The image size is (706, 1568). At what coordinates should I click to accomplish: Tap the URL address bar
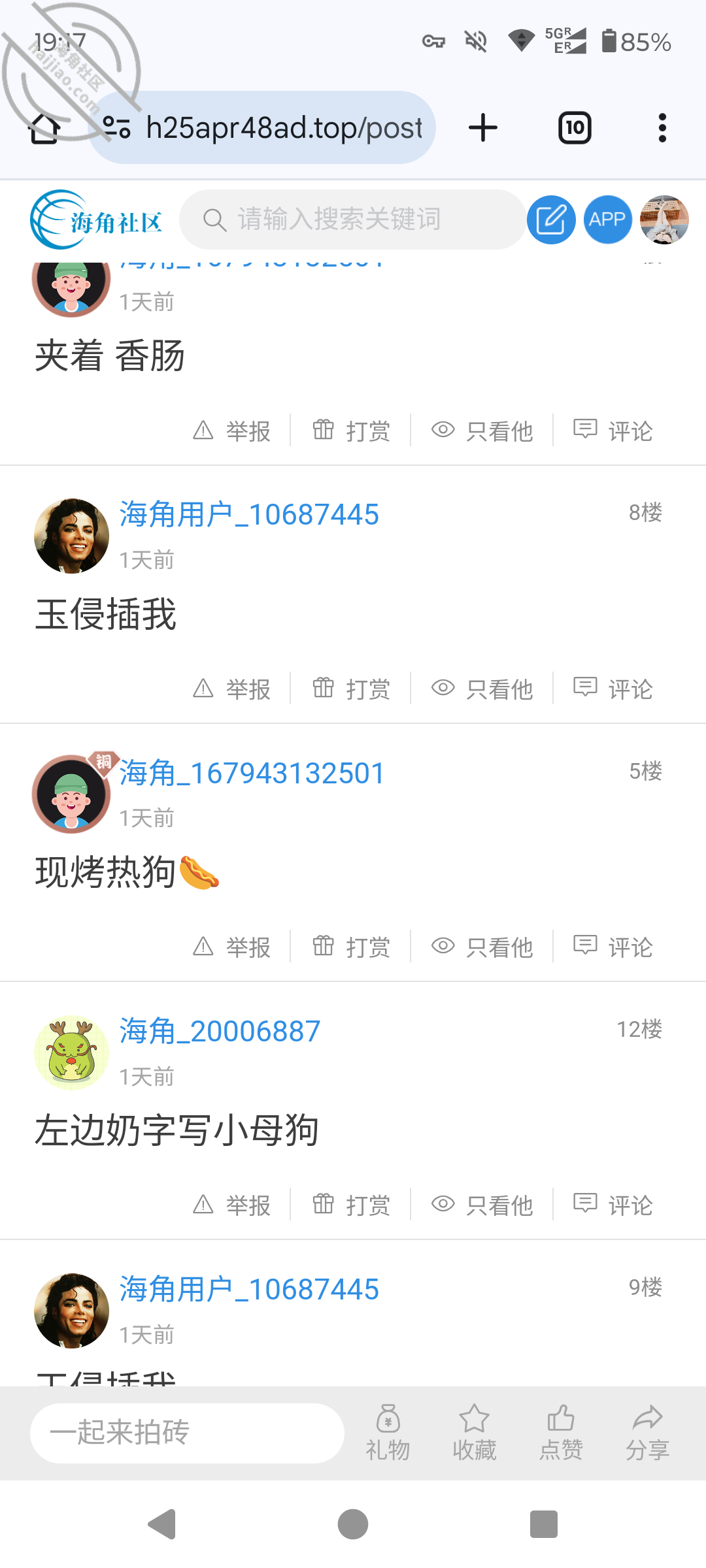pos(261,127)
